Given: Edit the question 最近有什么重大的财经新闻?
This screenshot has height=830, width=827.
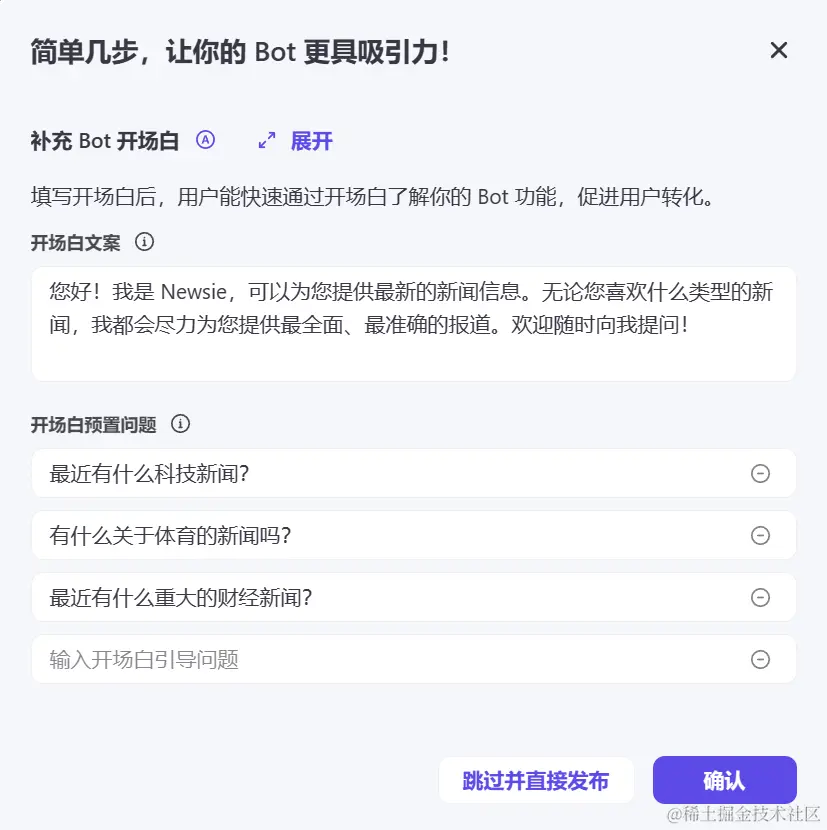Looking at the screenshot, I should (380, 598).
